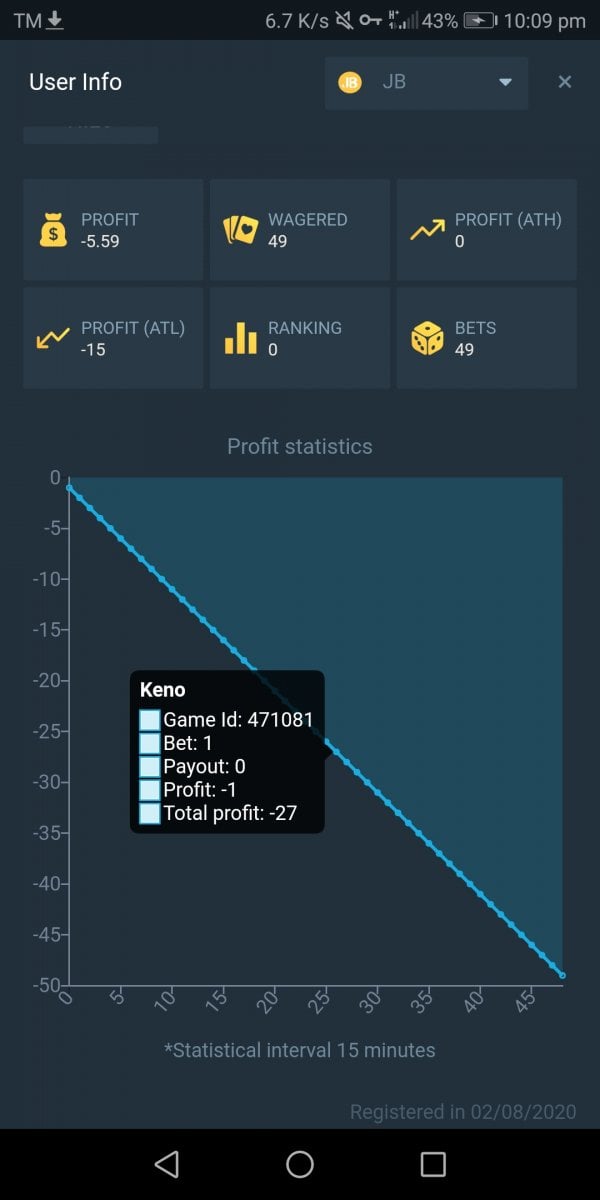Close the User Info panel

tap(565, 82)
